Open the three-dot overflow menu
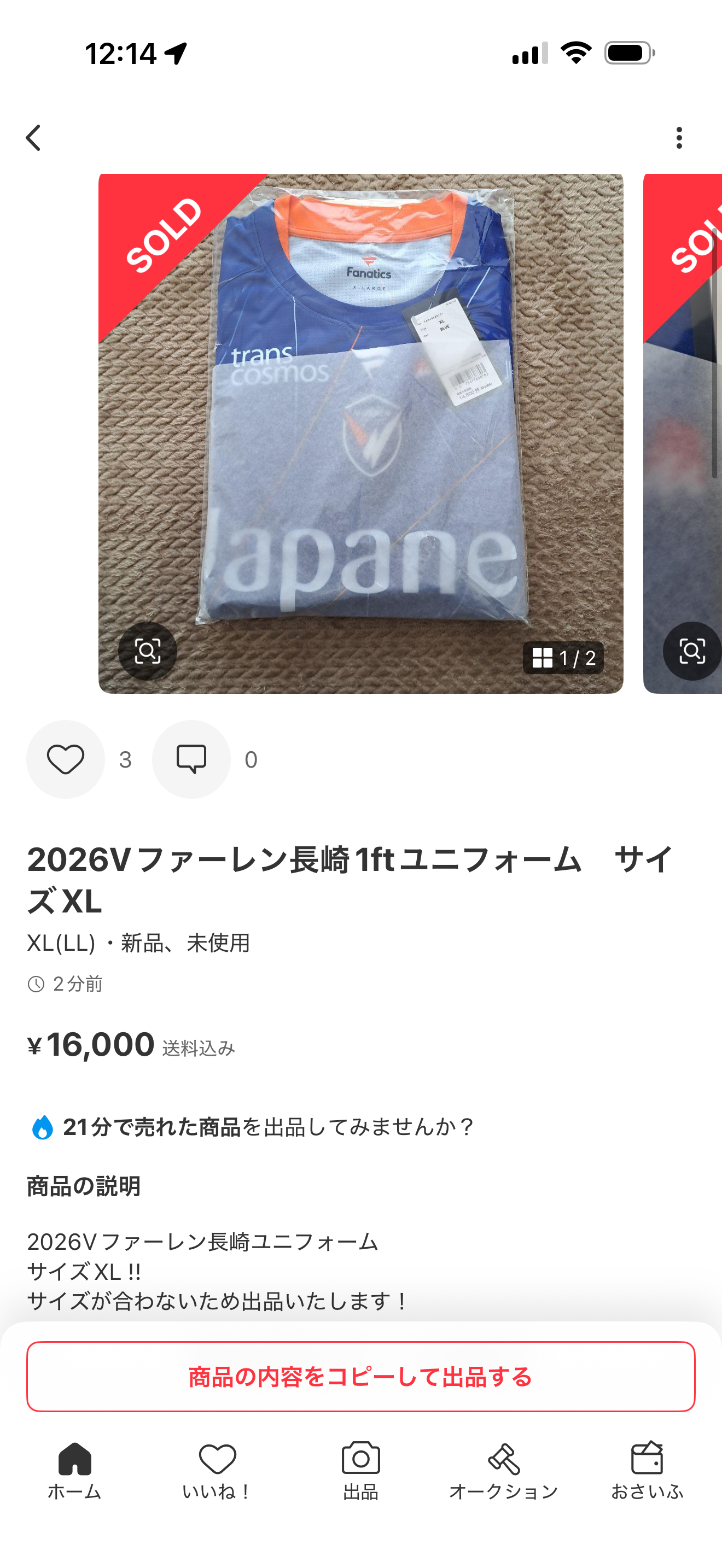722x1568 pixels. [x=679, y=138]
